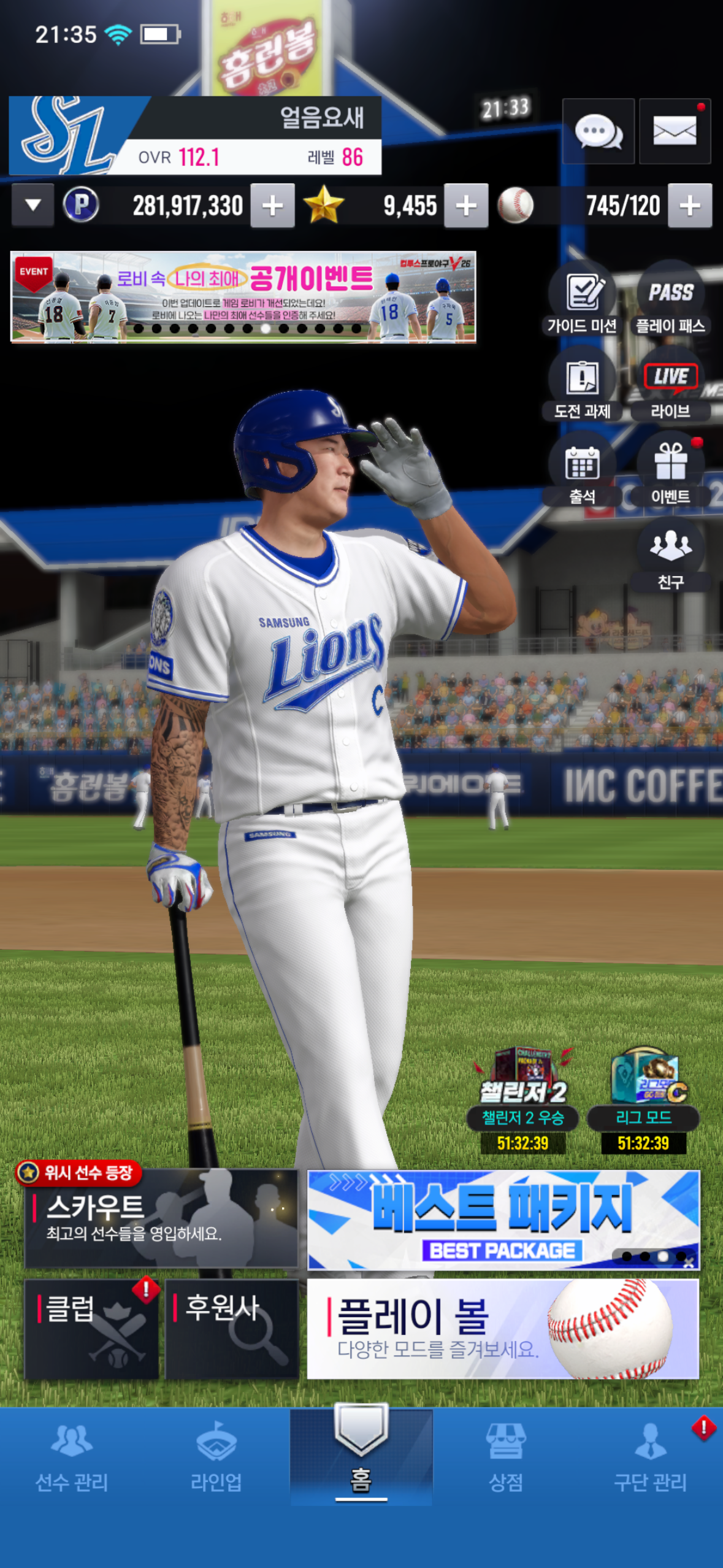The width and height of the screenshot is (723, 1568).
Task: Tap 플레이 볼 to start playing
Action: tap(503, 1329)
